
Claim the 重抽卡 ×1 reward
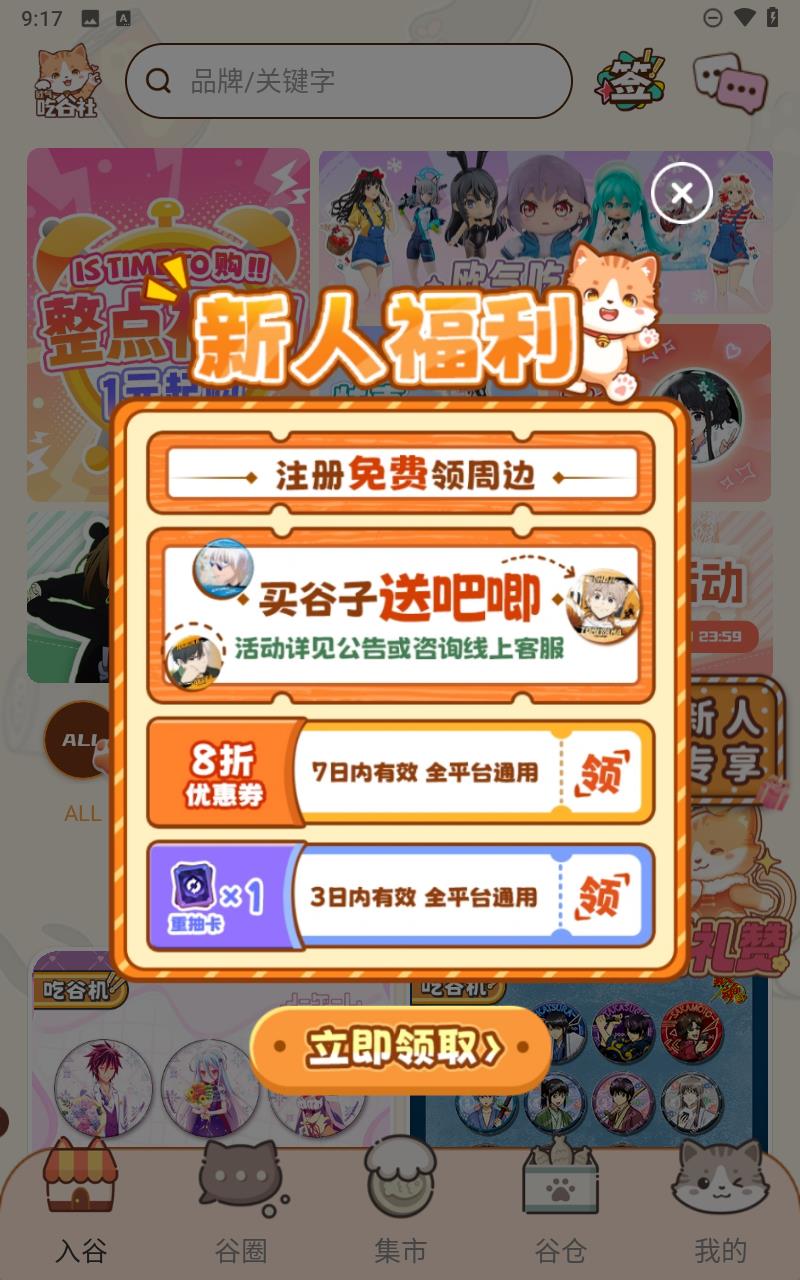(600, 896)
